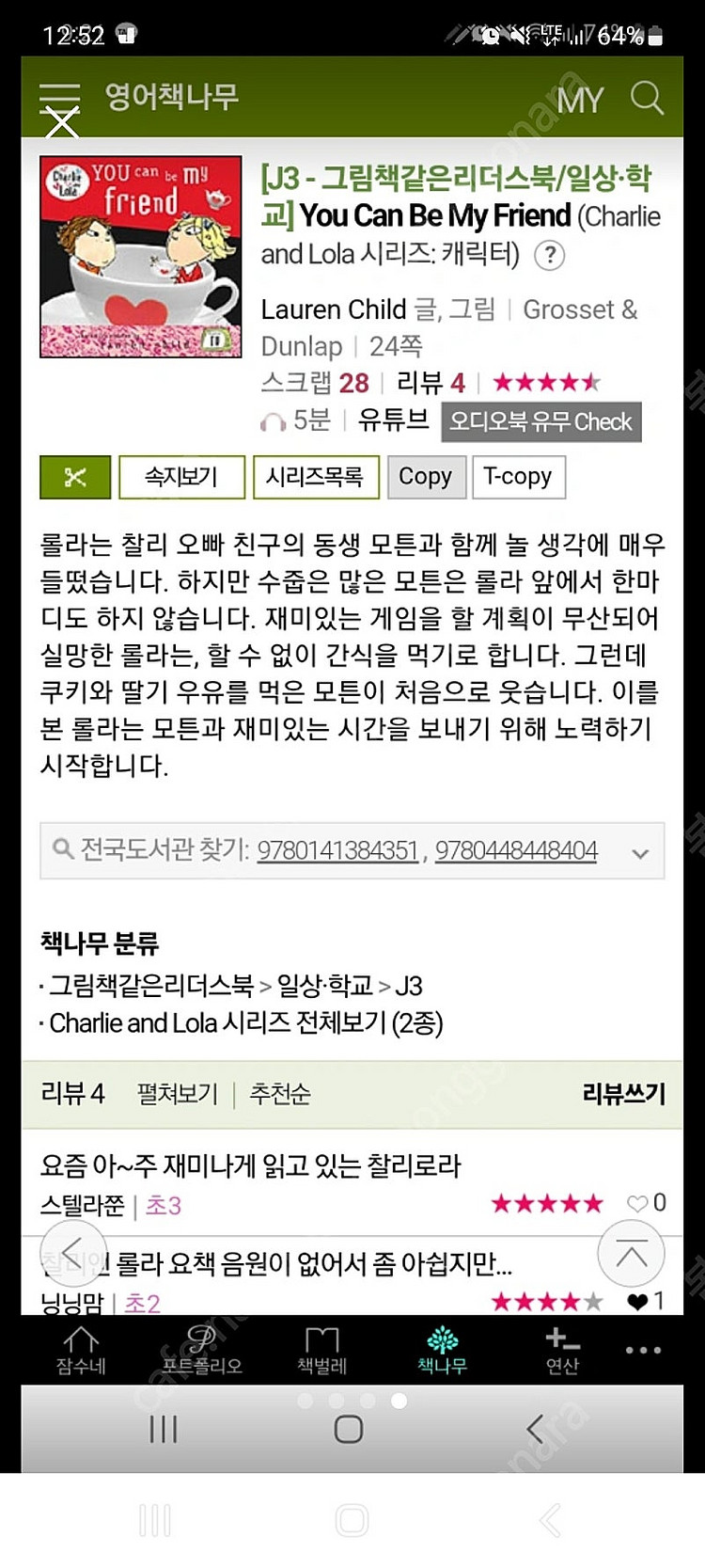View the full Charlie and Lola series
Image resolution: width=705 pixels, height=1568 pixels.
click(245, 1023)
